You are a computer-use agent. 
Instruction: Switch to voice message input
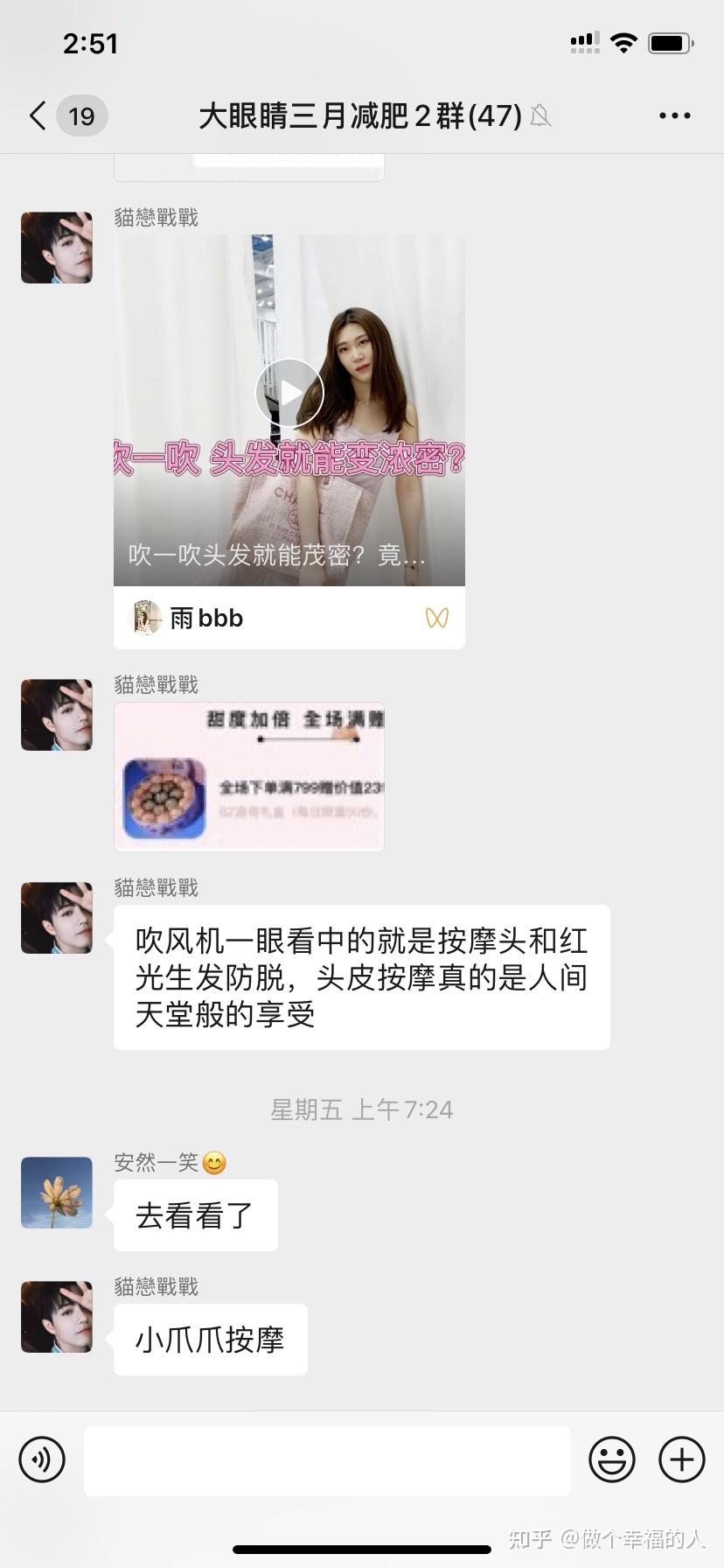[42, 1459]
